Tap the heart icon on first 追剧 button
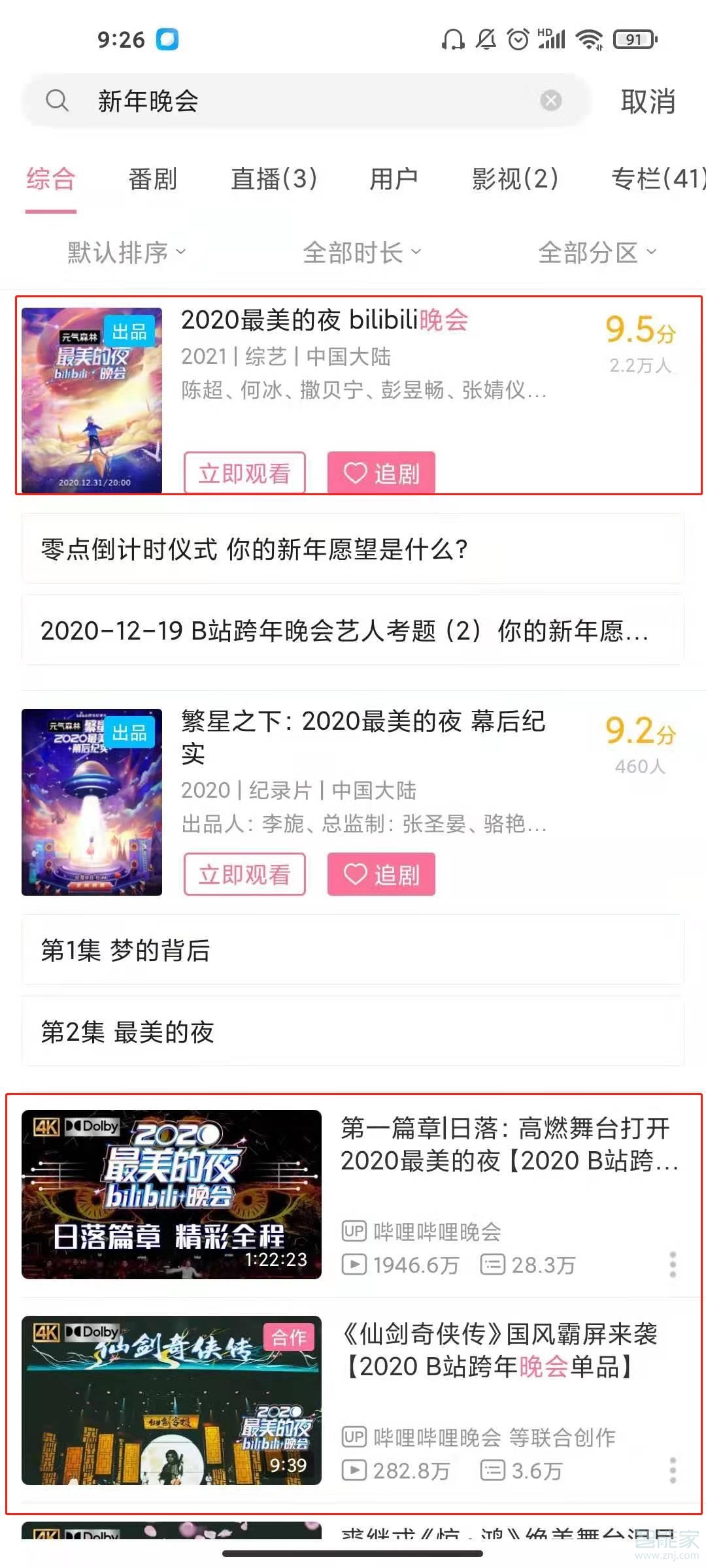 [x=355, y=473]
